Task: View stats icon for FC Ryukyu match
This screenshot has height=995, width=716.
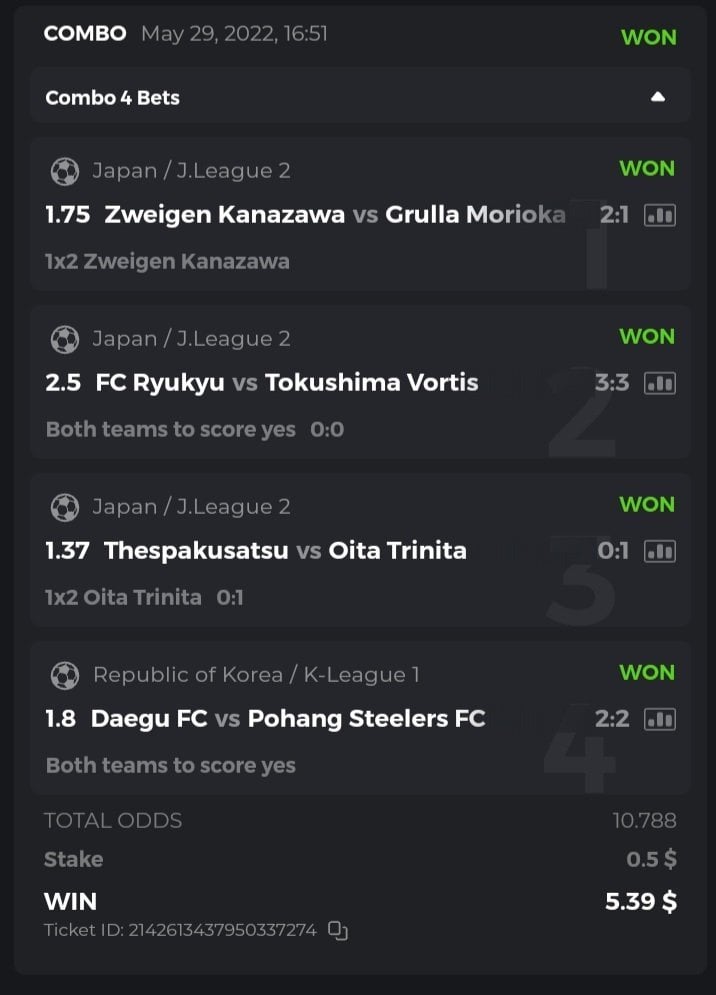Action: click(x=659, y=383)
